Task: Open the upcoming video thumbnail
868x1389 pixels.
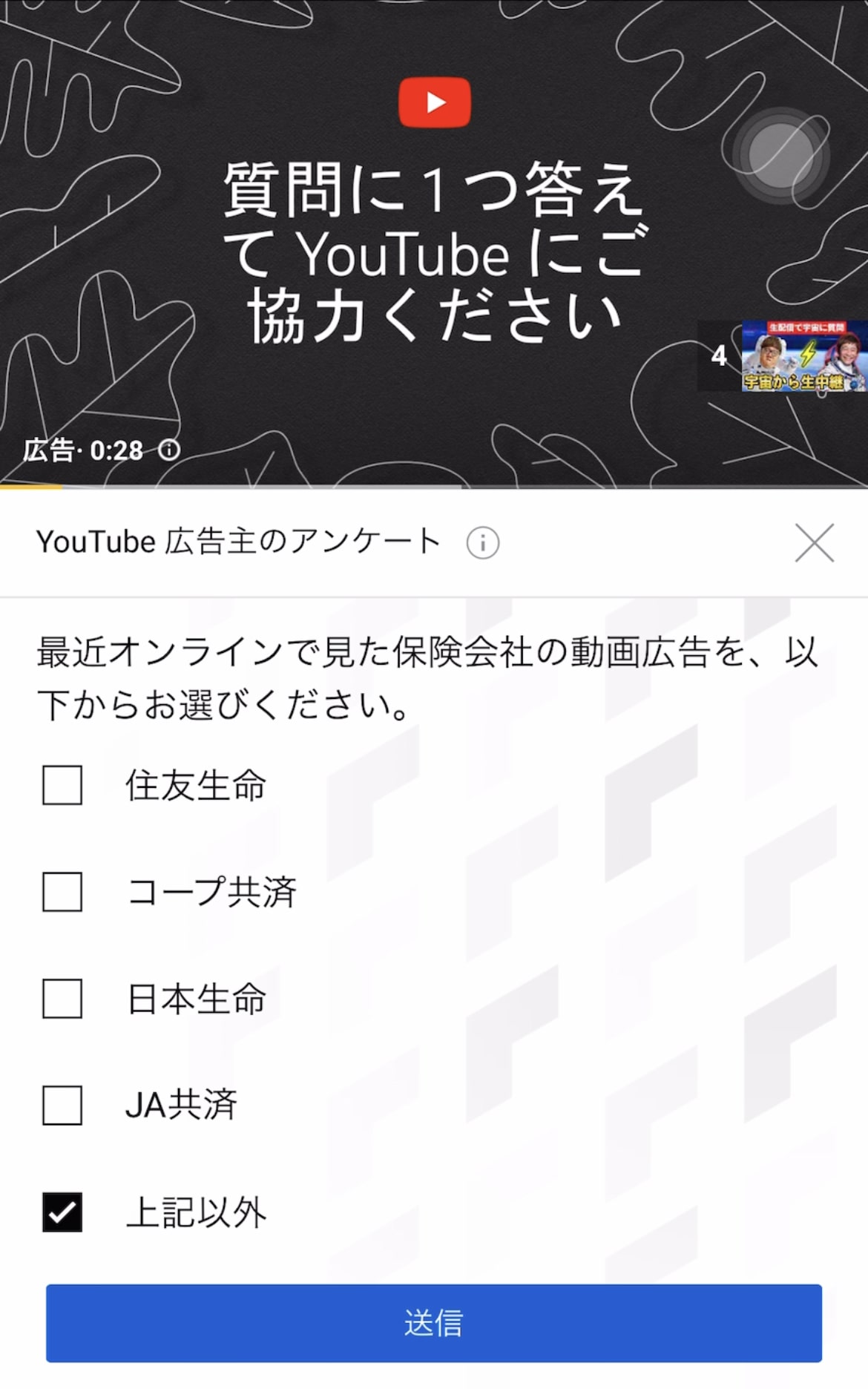Action: coord(803,356)
